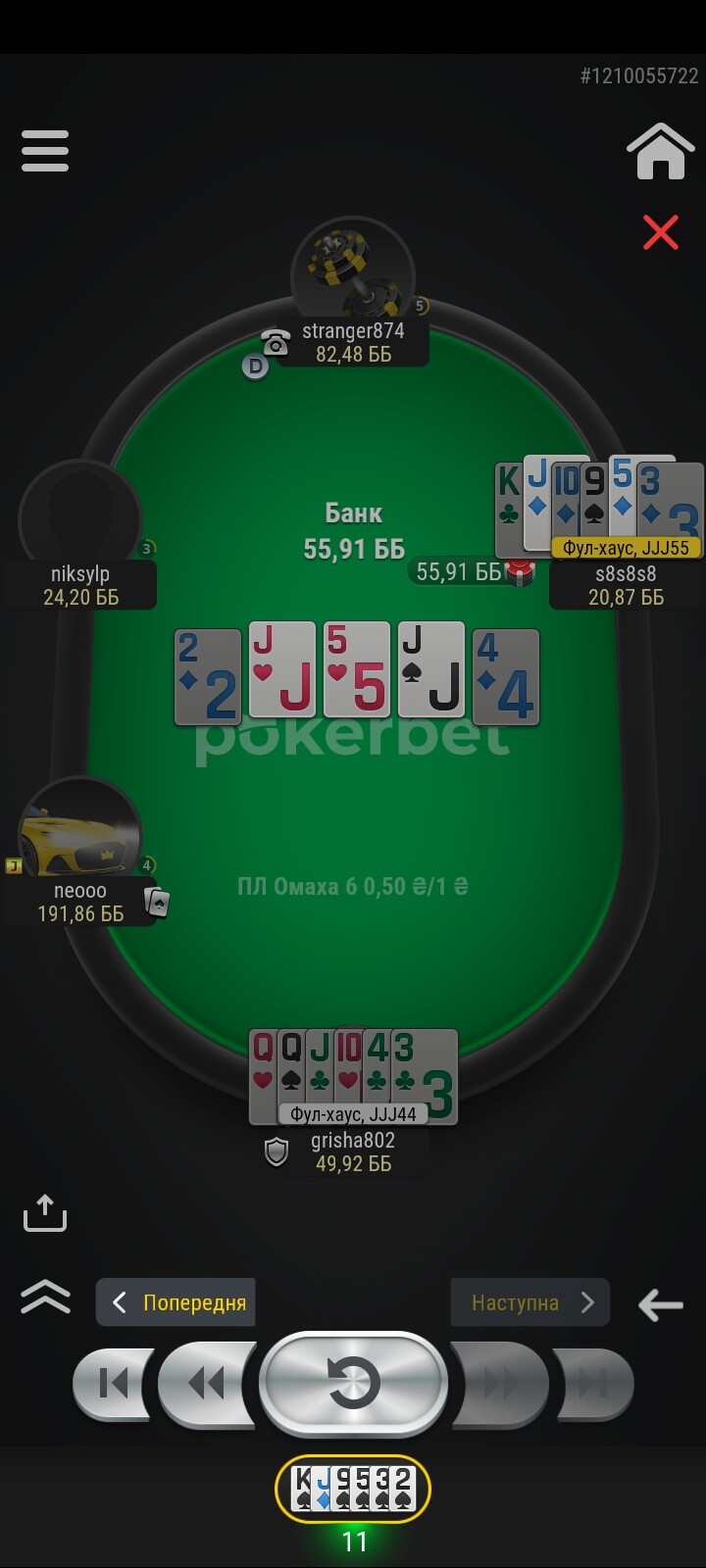706x1568 pixels.
Task: Open the hamburger menu
Action: [45, 151]
